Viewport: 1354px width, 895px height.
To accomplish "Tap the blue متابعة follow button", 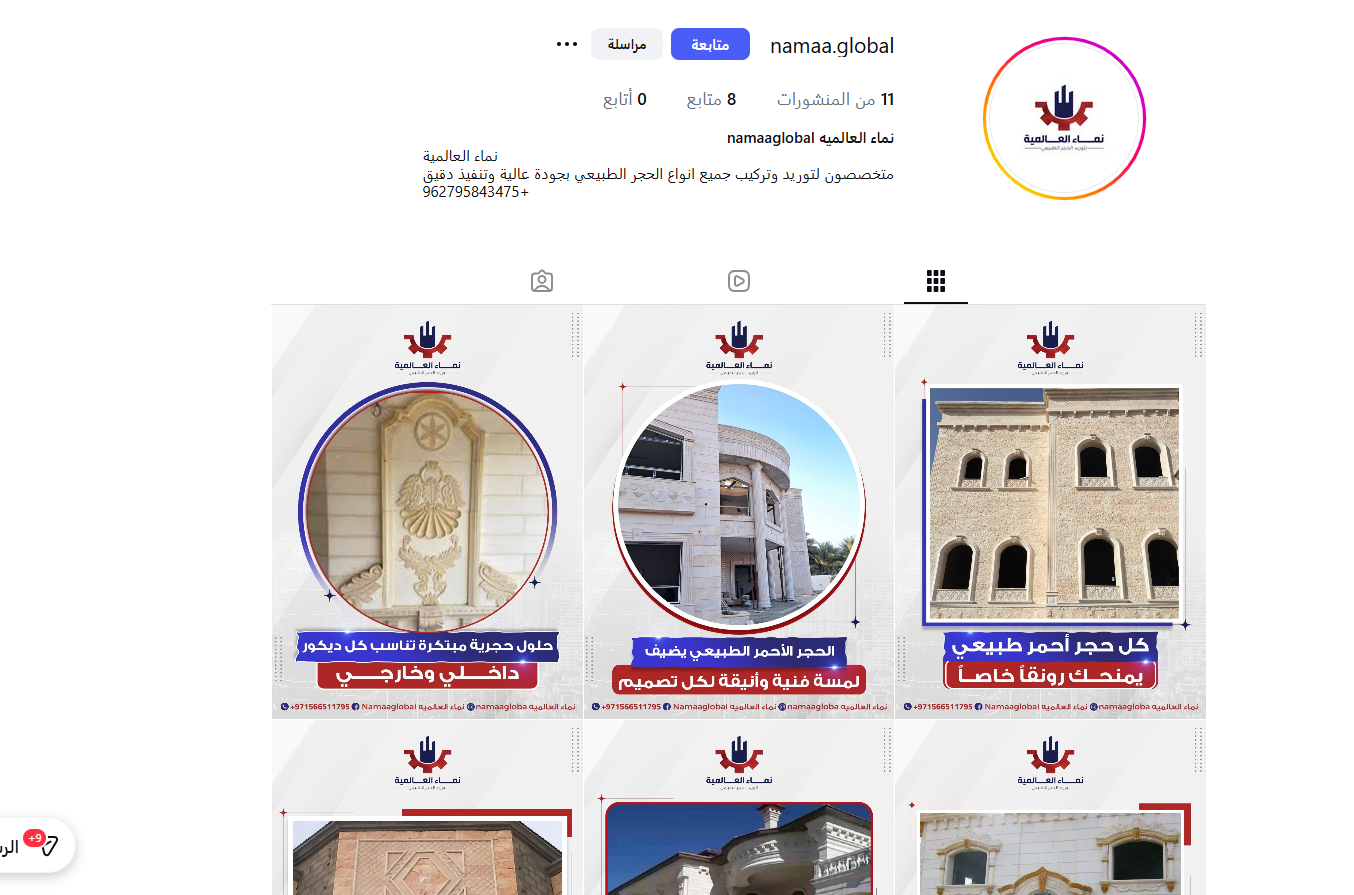I will point(710,44).
